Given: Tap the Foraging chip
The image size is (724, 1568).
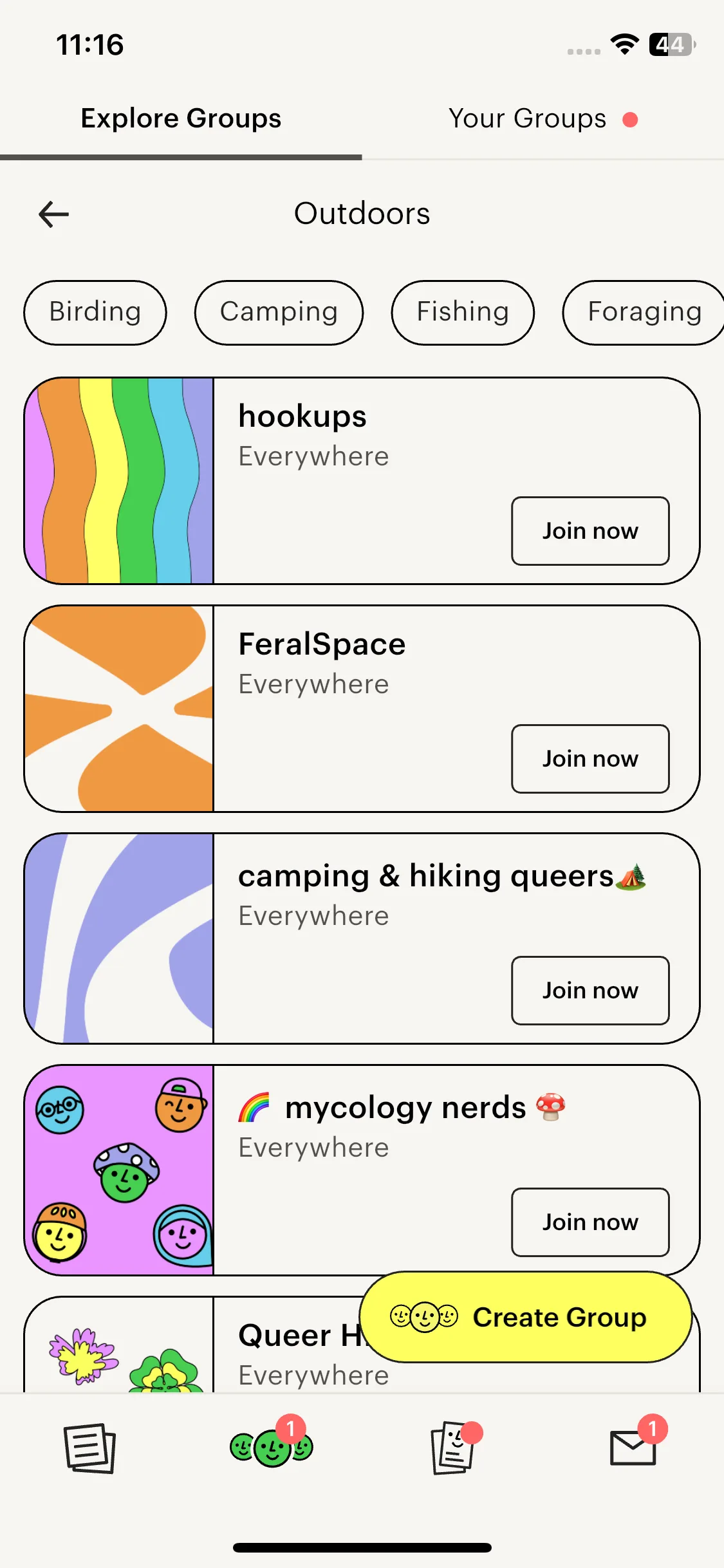Looking at the screenshot, I should click(644, 312).
